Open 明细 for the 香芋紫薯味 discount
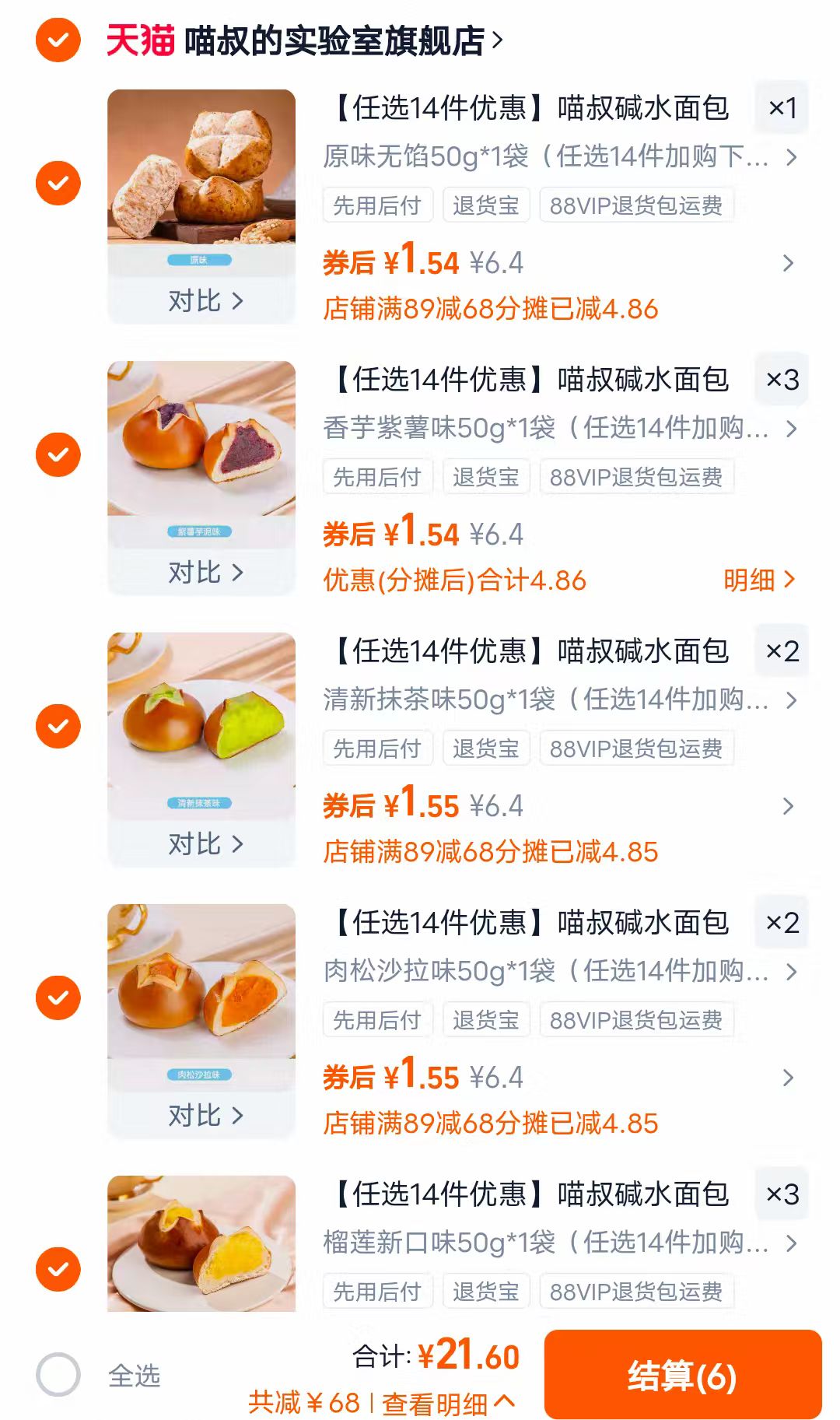Viewport: 840px width, 1420px height. point(758,580)
